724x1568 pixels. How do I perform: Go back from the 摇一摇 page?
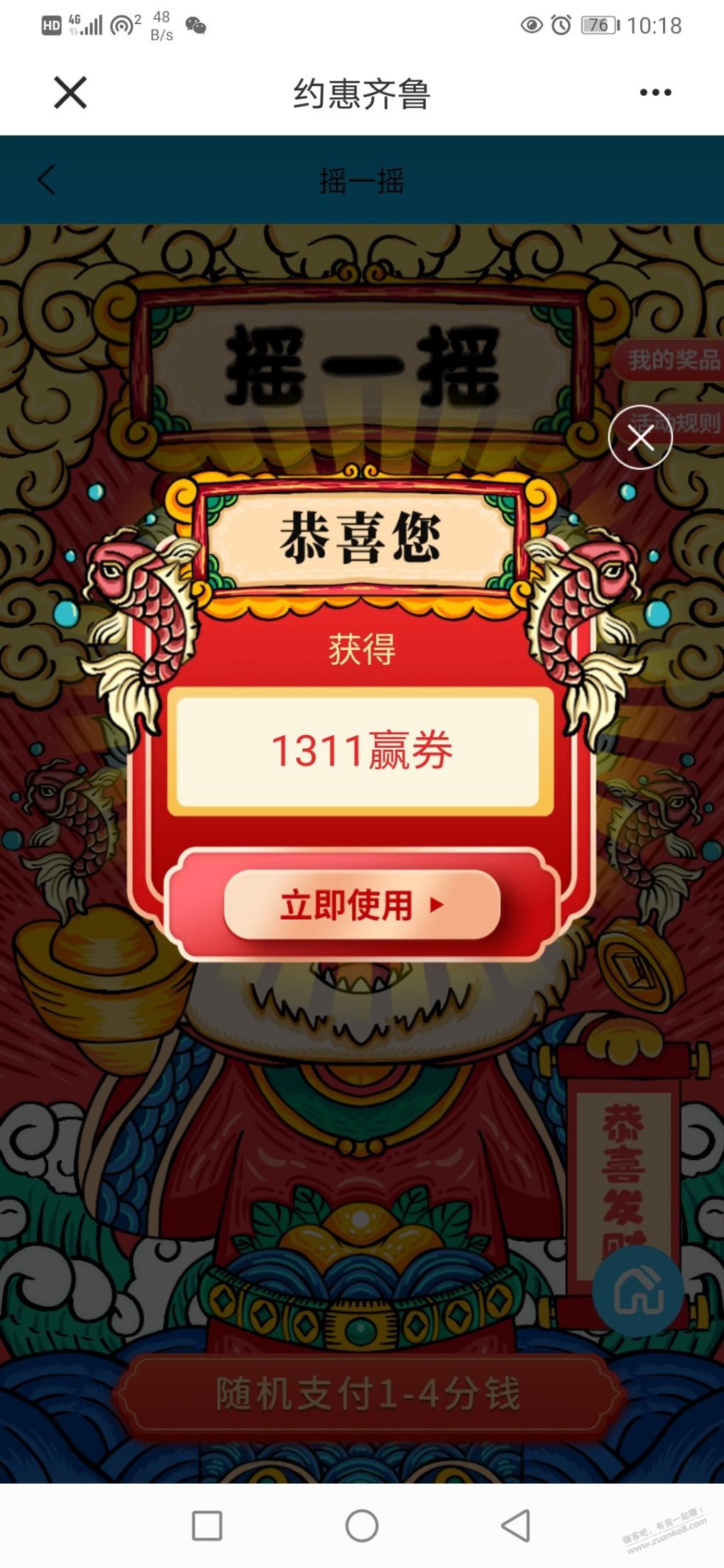(x=46, y=180)
